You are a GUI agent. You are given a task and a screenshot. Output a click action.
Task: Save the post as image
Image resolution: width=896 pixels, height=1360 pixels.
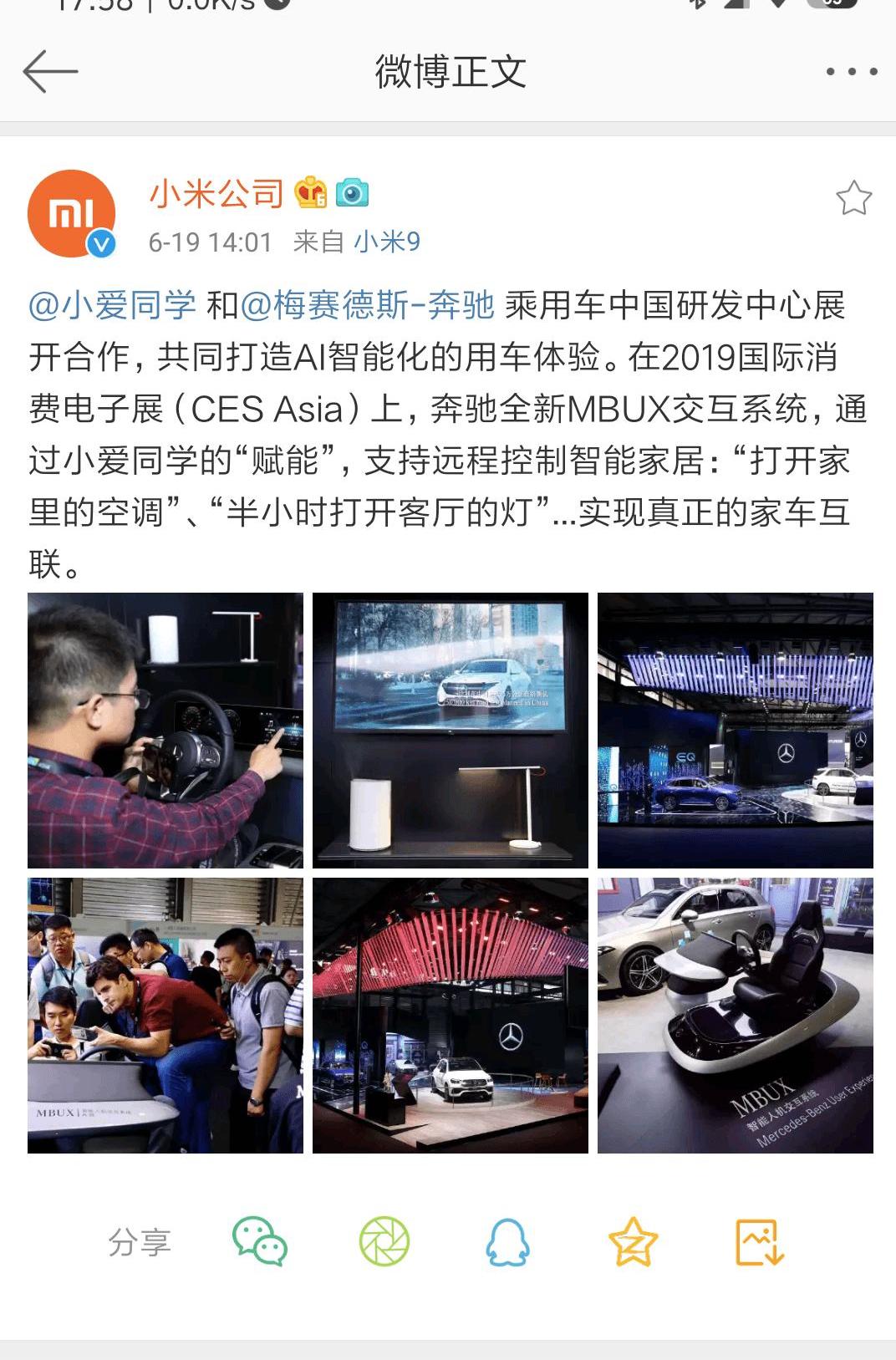pyautogui.click(x=759, y=1241)
